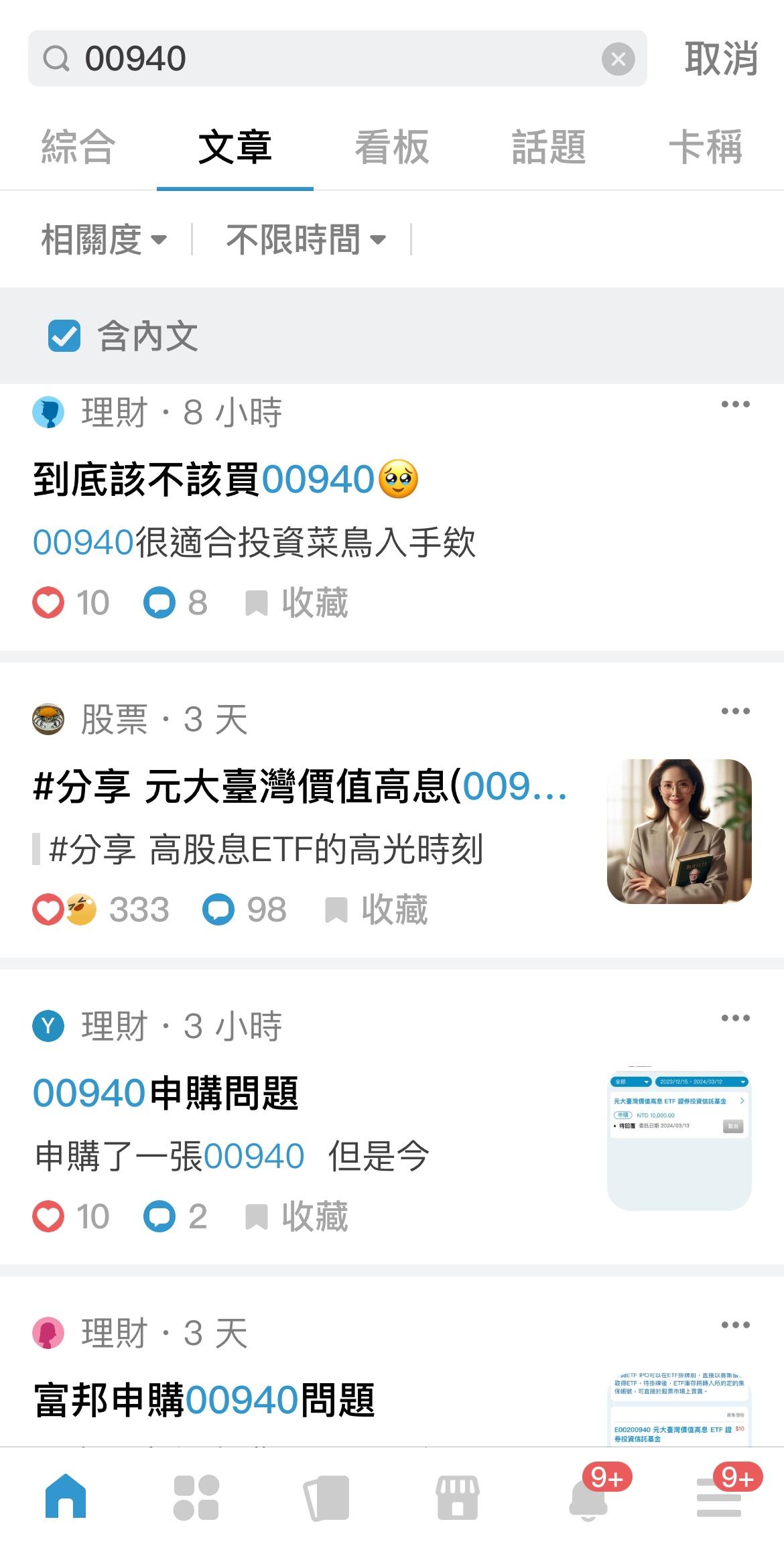Switch to the 話題 tab
Screen dimensions: 784x1548
(549, 147)
